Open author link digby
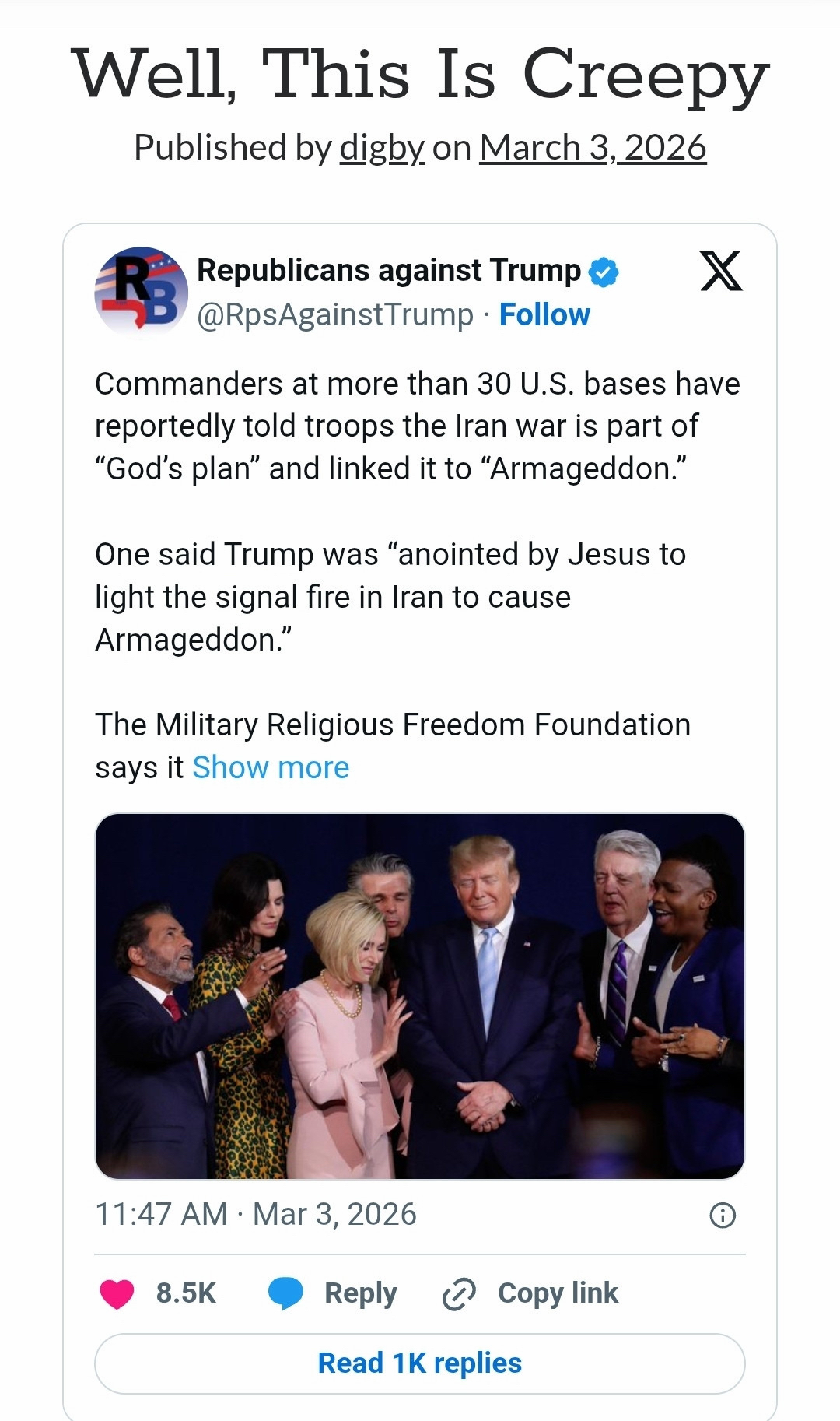This screenshot has width=840, height=1421. click(x=382, y=148)
